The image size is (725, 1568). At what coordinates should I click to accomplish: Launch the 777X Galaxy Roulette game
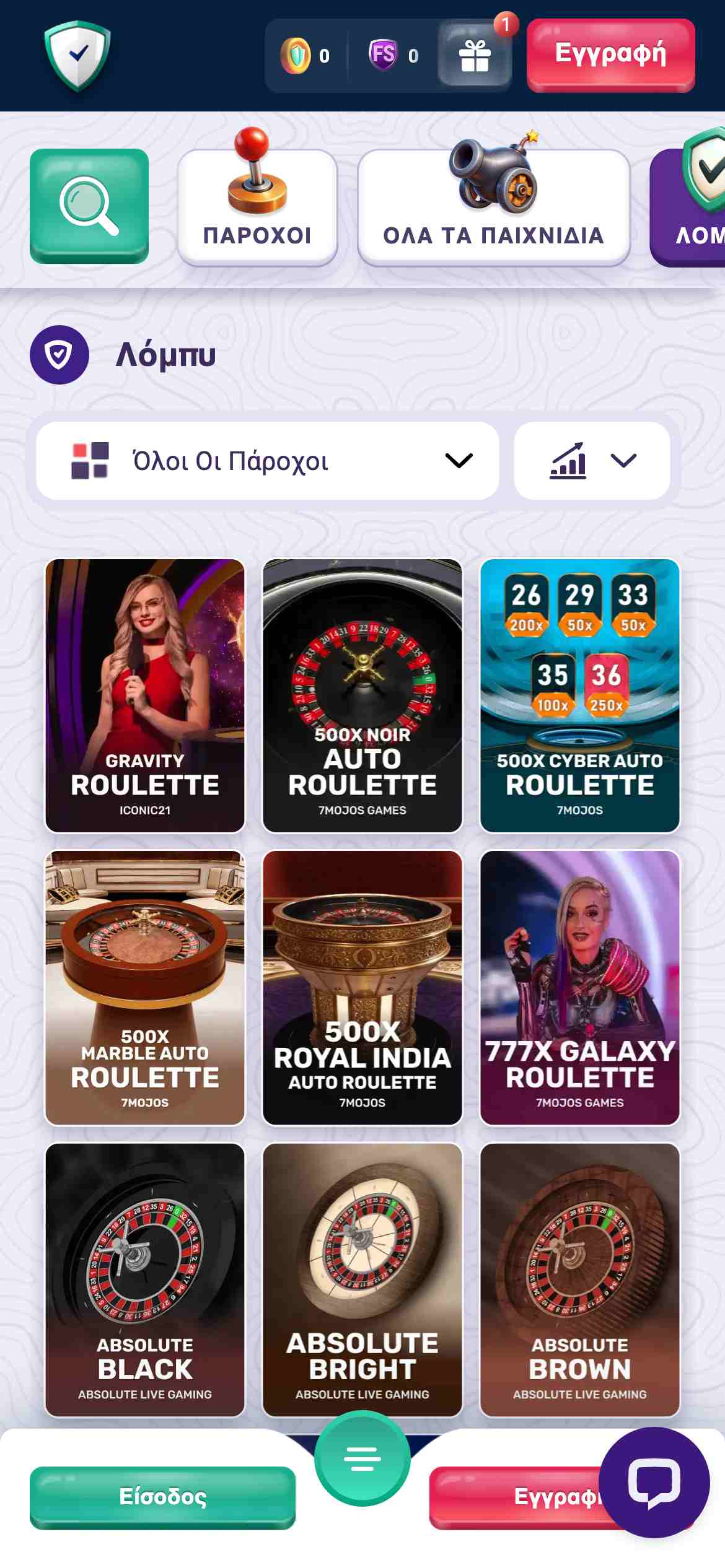(580, 988)
